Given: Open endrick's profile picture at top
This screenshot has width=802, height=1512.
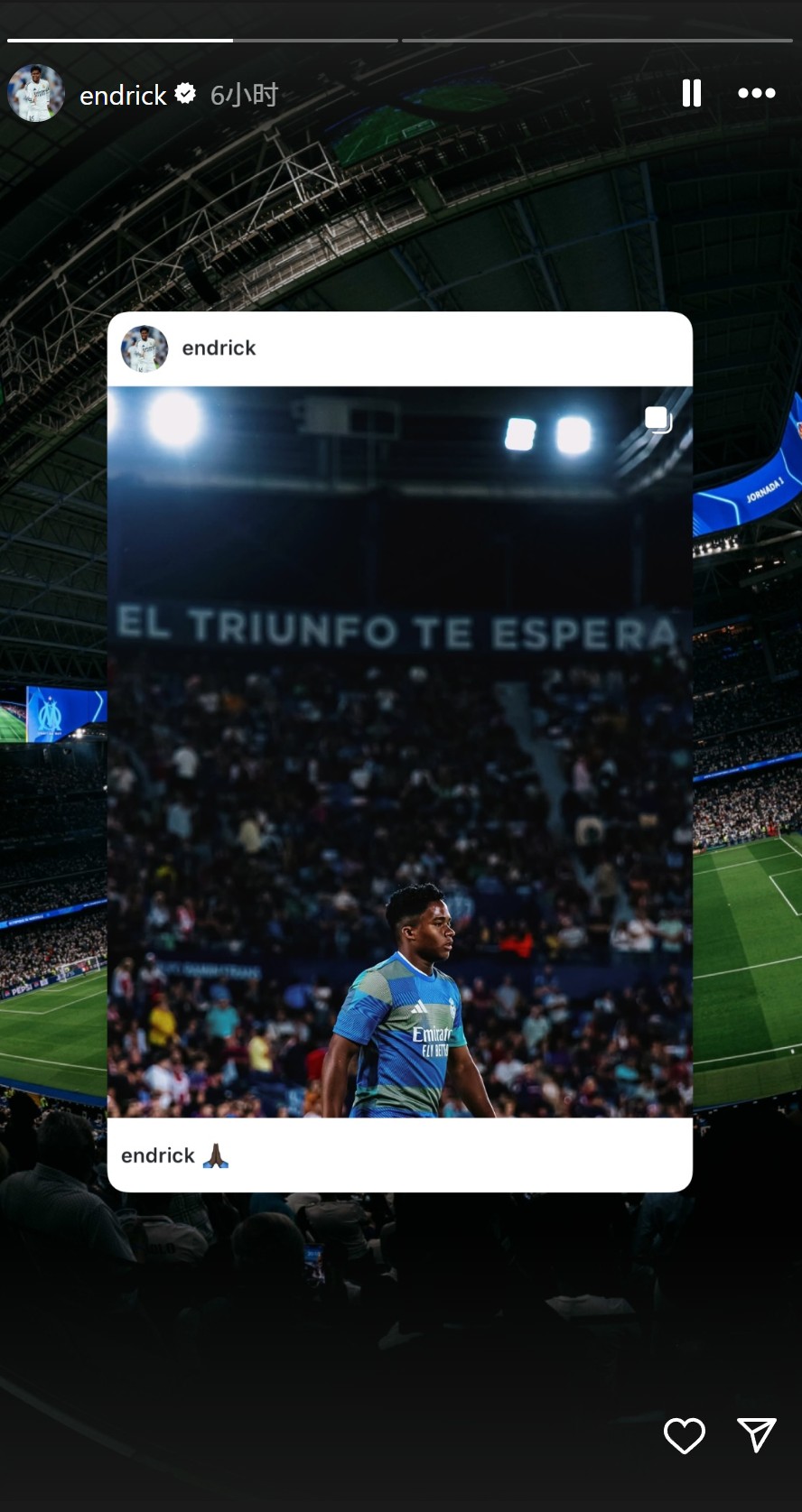Looking at the screenshot, I should (x=36, y=93).
